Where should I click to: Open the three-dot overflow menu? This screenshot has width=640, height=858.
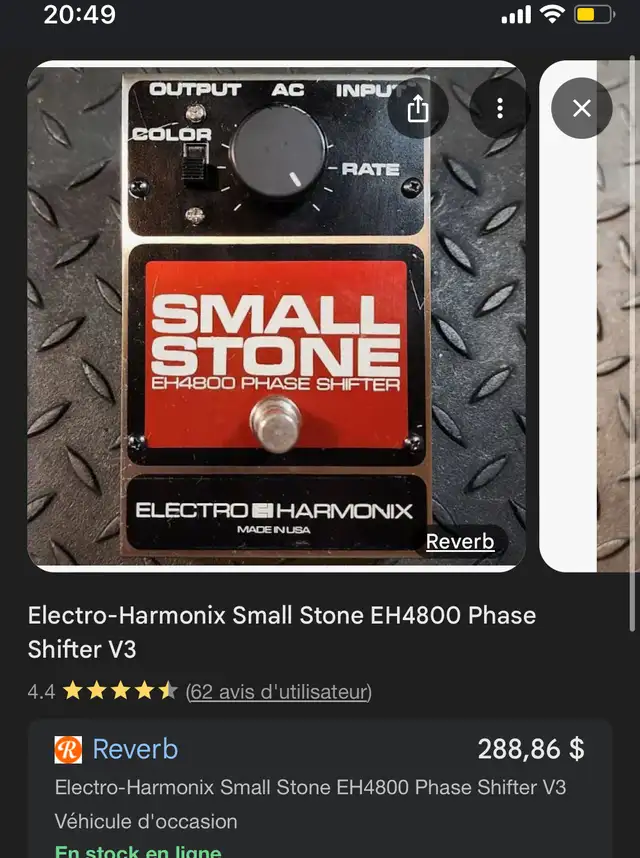(500, 109)
